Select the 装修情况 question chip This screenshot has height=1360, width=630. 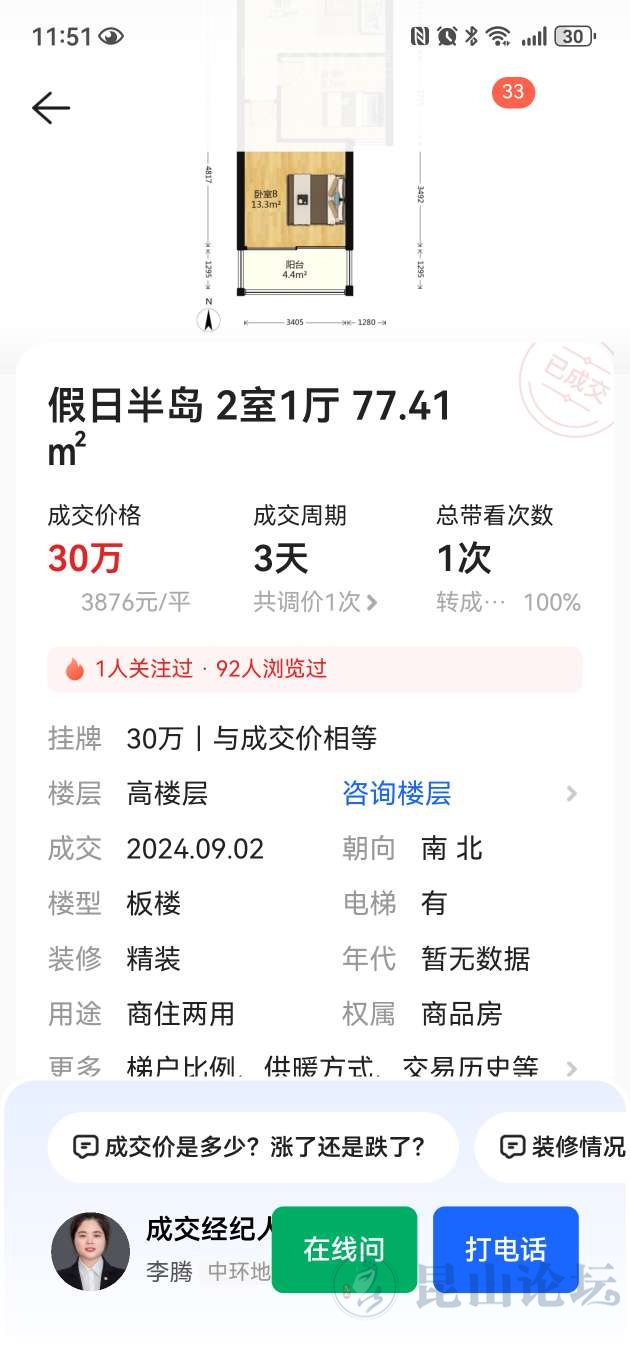coord(562,1147)
